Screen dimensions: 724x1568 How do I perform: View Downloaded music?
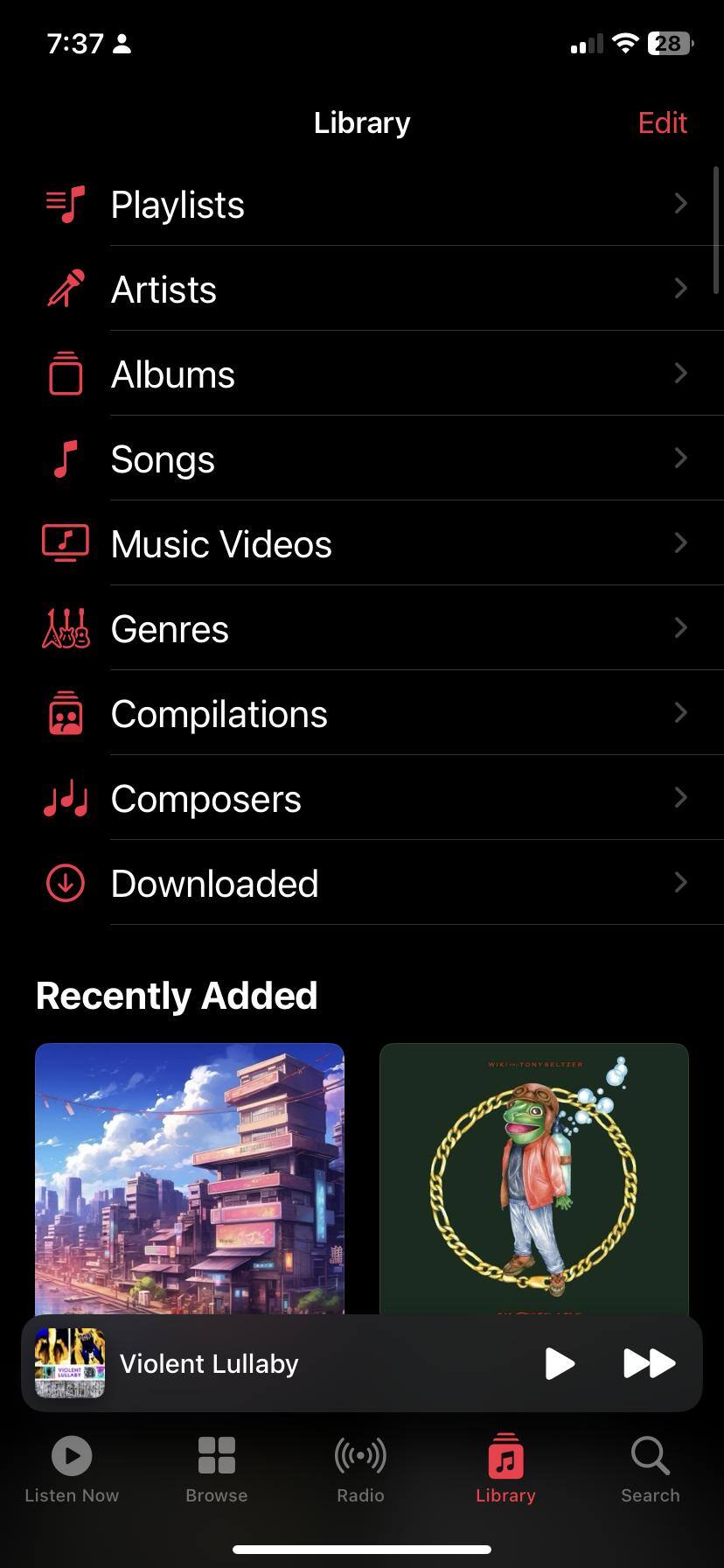click(x=362, y=884)
